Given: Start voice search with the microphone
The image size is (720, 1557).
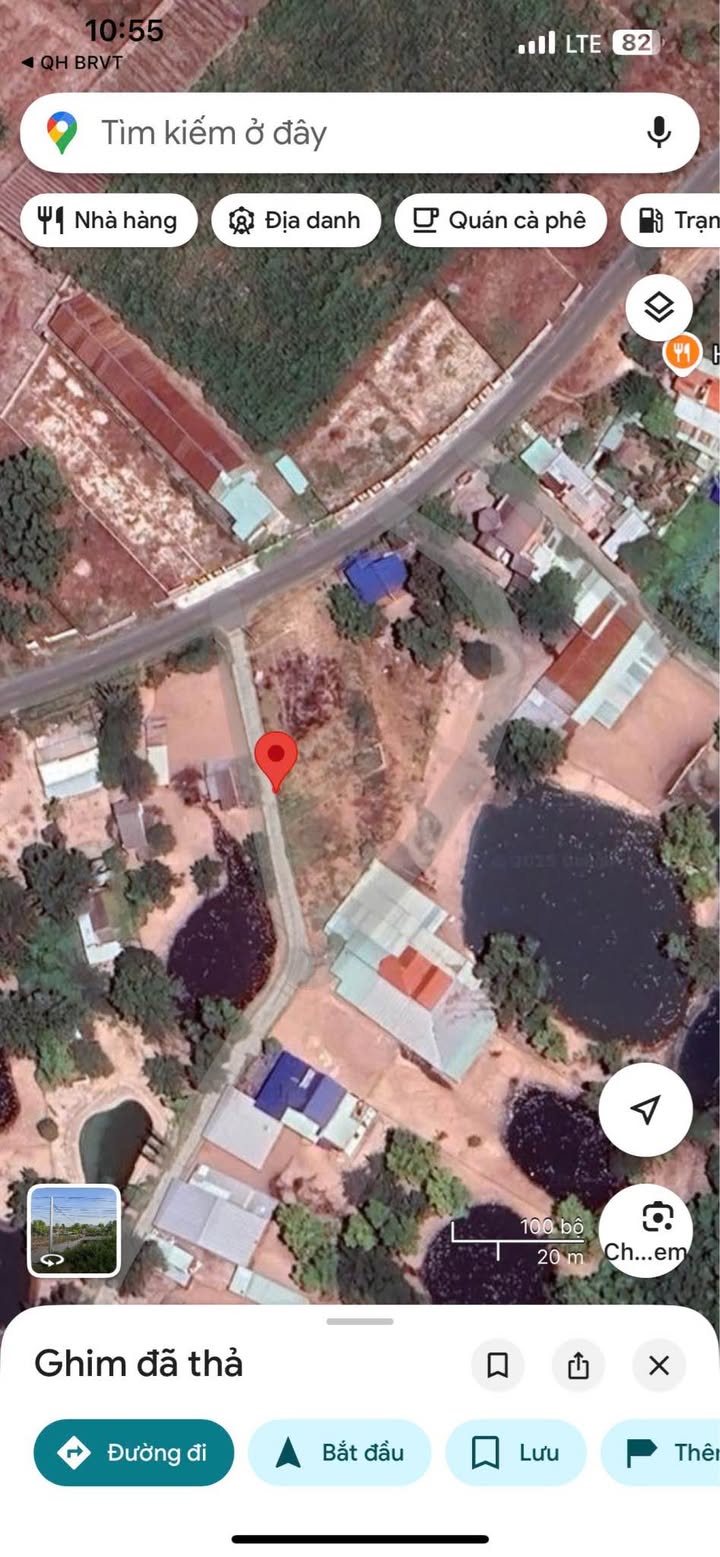Looking at the screenshot, I should (x=658, y=133).
